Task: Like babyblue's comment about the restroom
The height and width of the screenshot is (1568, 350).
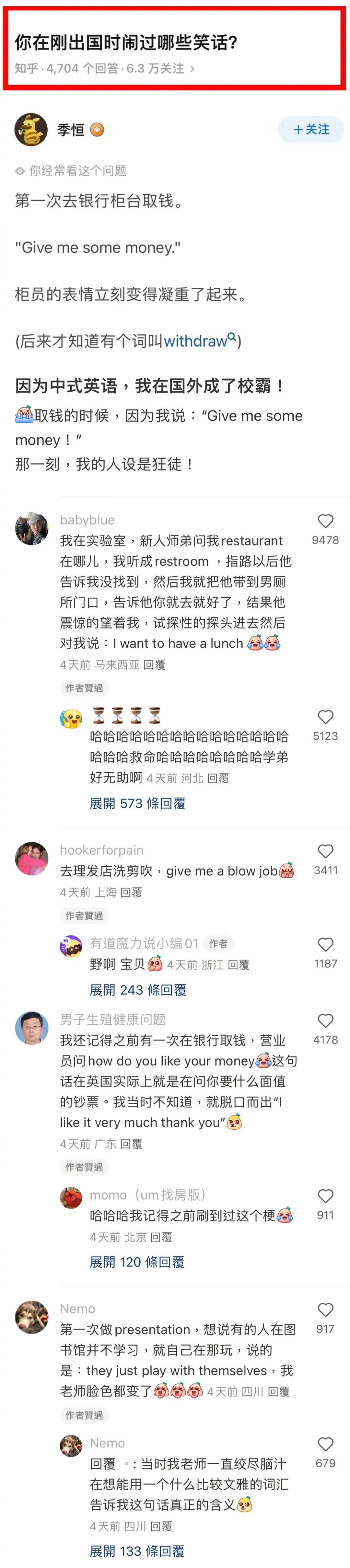Action: (x=325, y=521)
